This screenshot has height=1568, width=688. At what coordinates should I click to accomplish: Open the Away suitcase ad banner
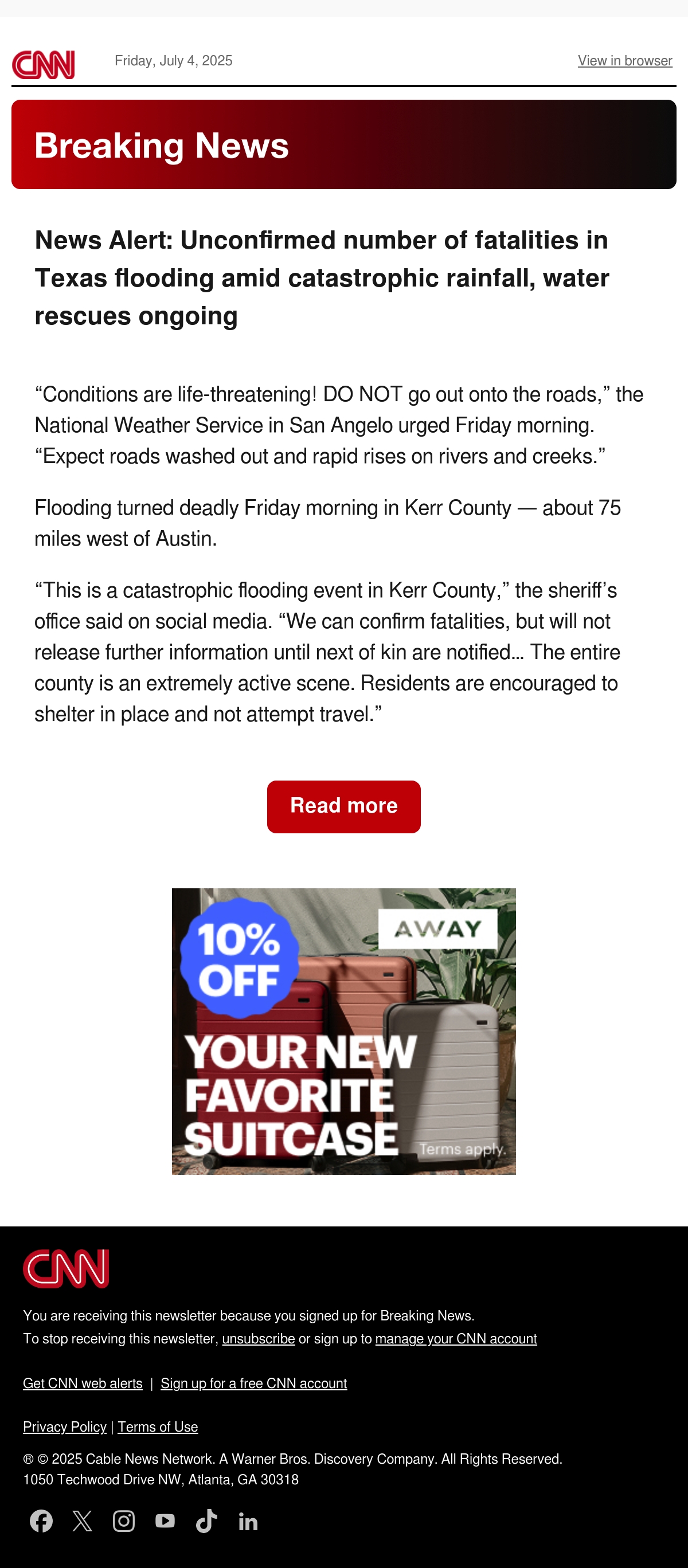point(343,1031)
